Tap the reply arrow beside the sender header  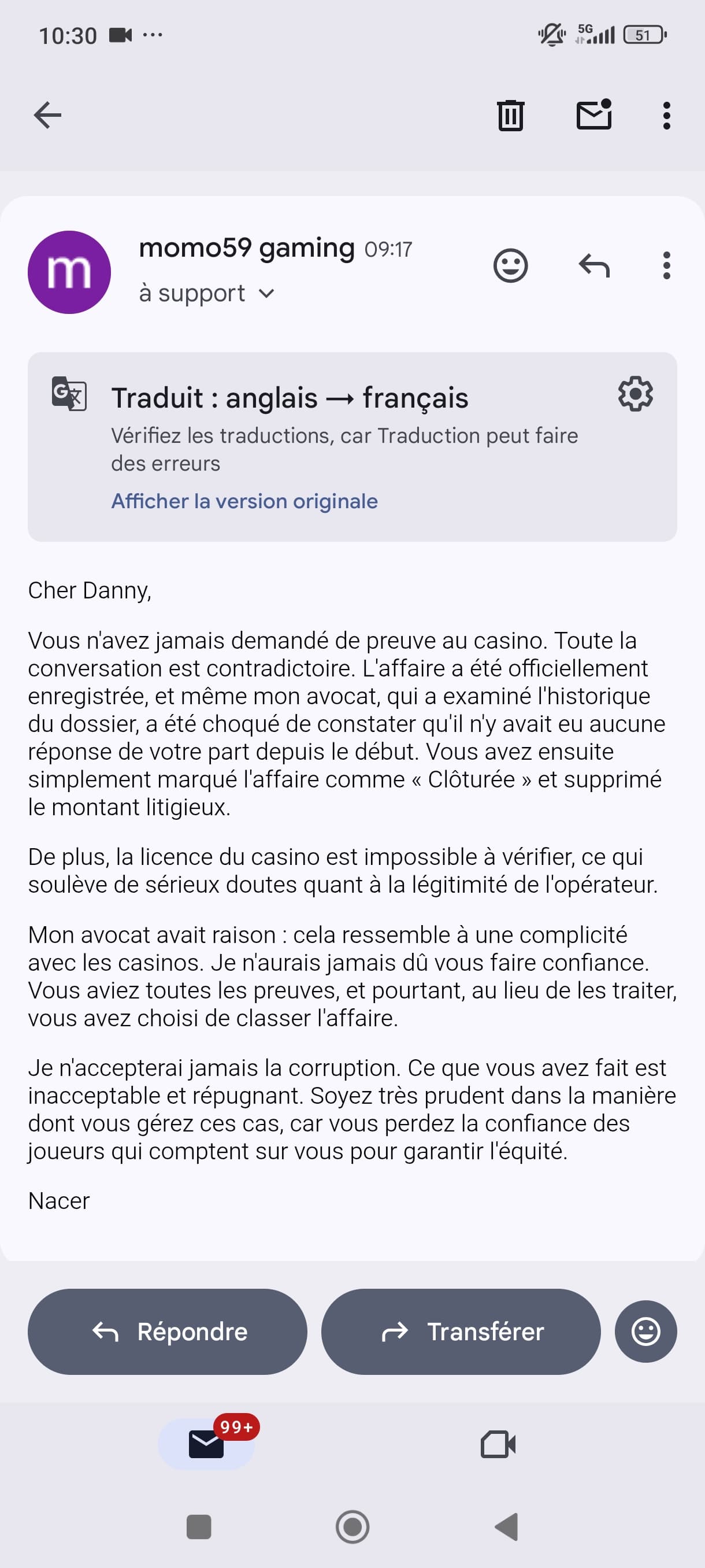[593, 266]
